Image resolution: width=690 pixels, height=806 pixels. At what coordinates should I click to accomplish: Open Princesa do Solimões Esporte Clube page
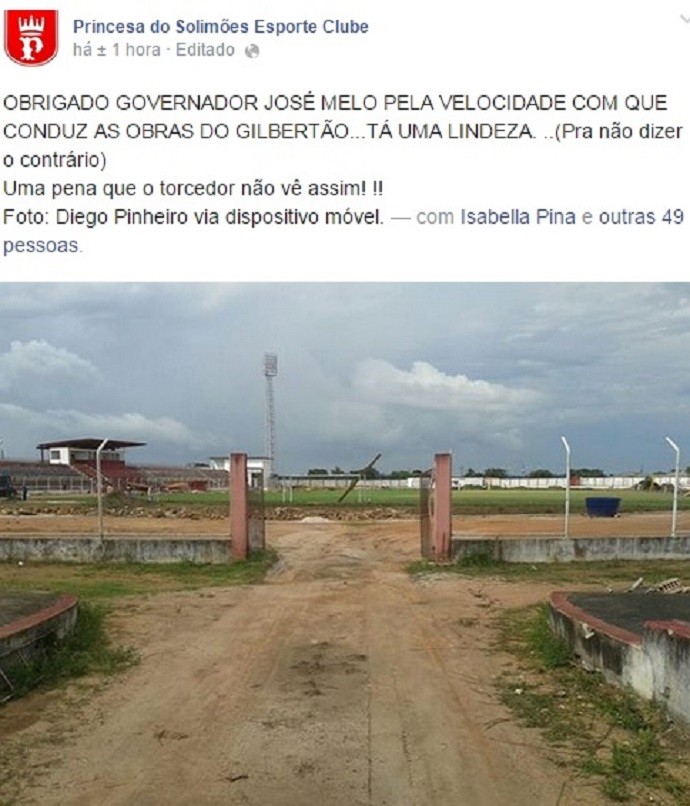point(220,26)
